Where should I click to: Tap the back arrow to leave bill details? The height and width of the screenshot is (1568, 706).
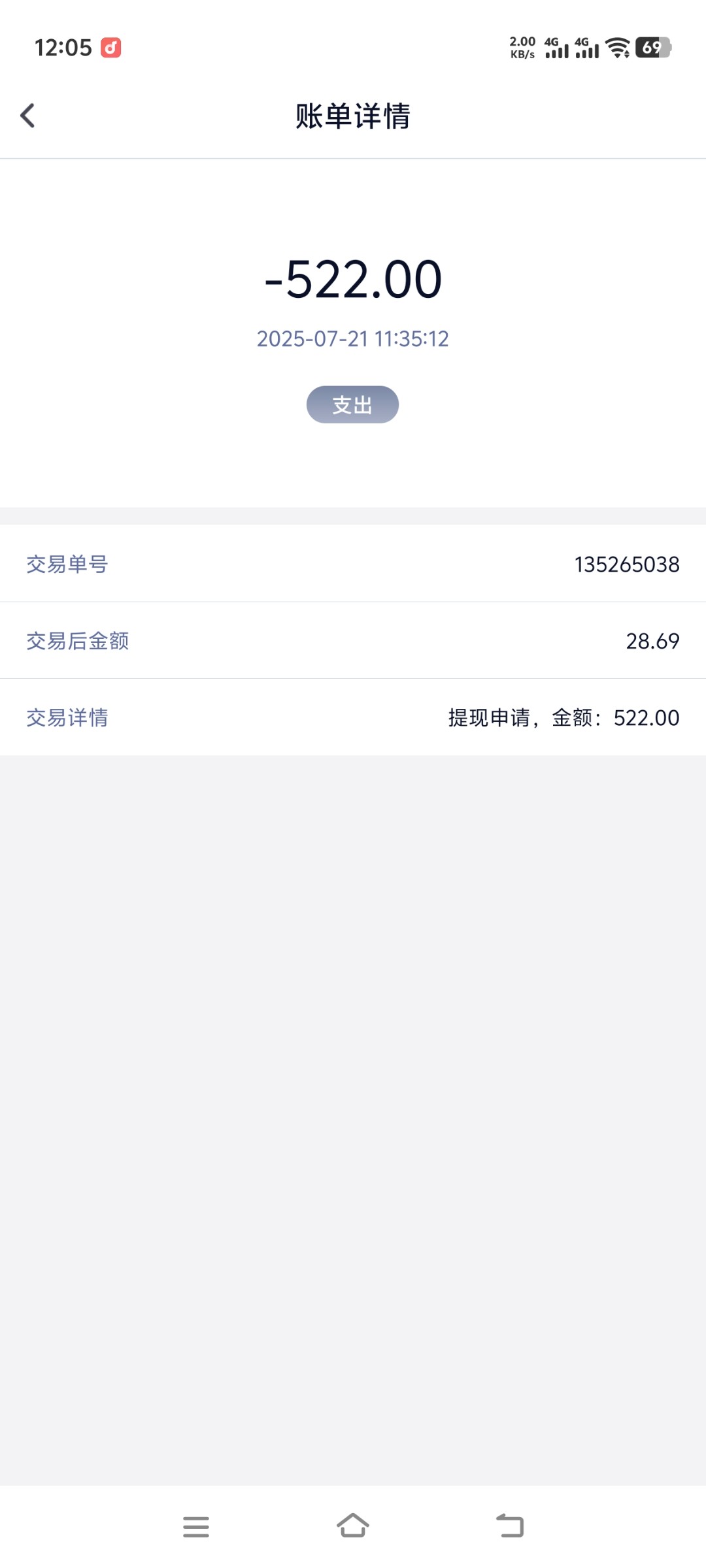(27, 116)
